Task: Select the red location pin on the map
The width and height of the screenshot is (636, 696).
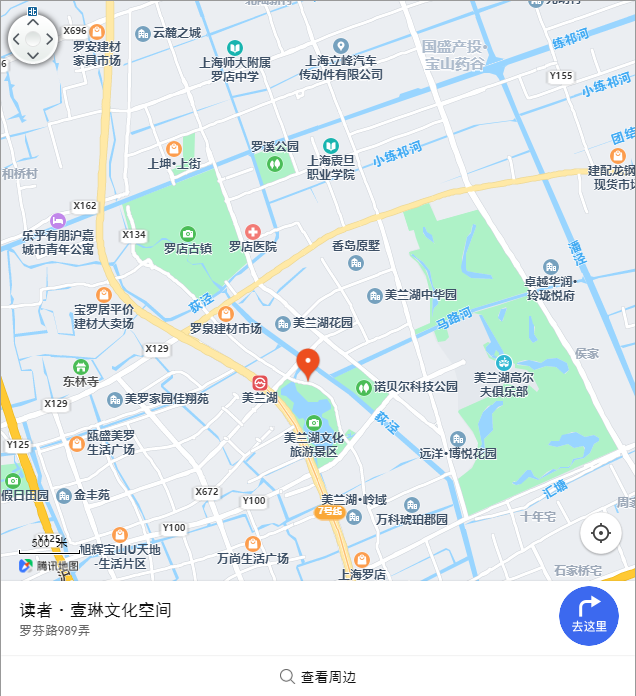Action: [x=308, y=364]
